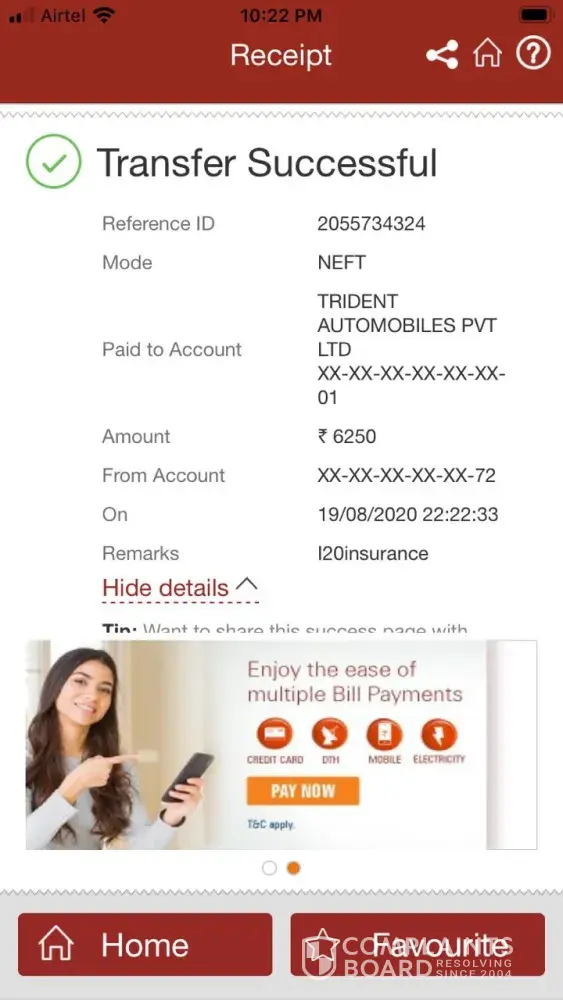The image size is (563, 1000).
Task: Tap Pay Now on the bill payments banner
Action: point(303,791)
